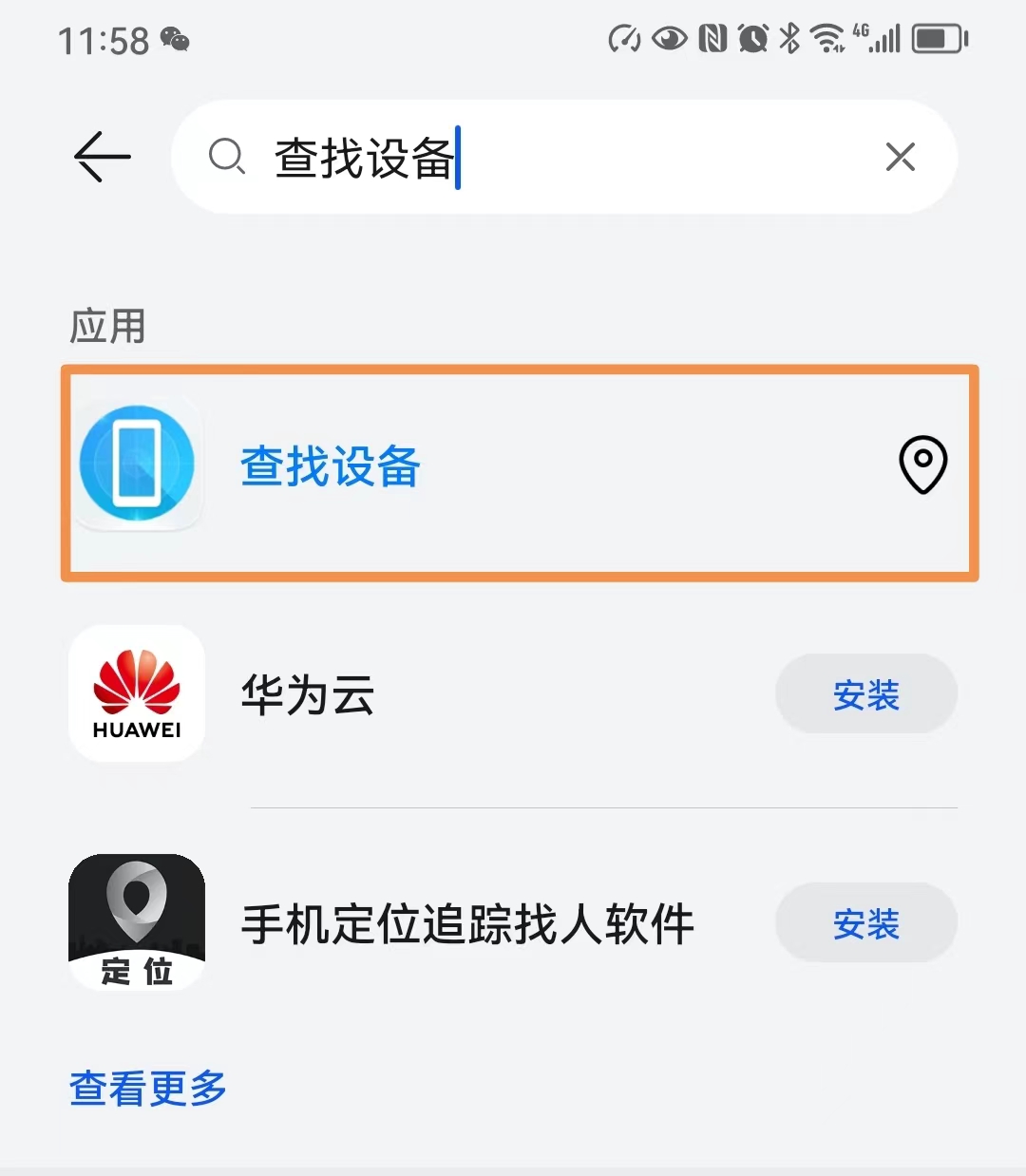Tap the 手机定位追踪找人软件 app icon
This screenshot has height=1176, width=1026.
point(137,922)
